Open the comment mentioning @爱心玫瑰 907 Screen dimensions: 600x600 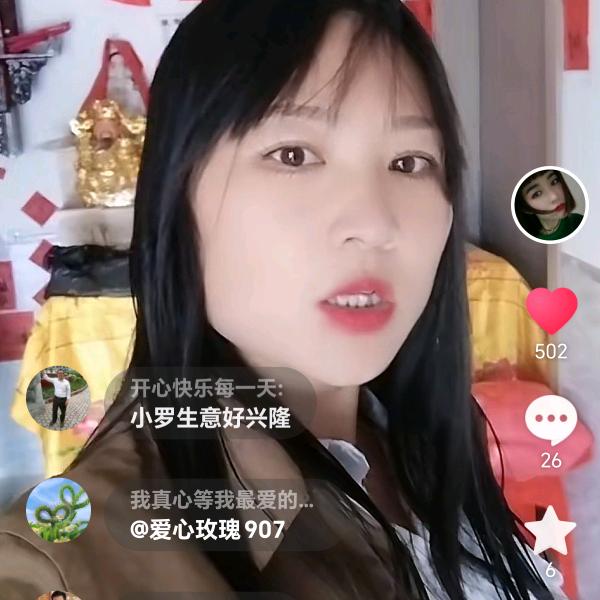[222, 515]
